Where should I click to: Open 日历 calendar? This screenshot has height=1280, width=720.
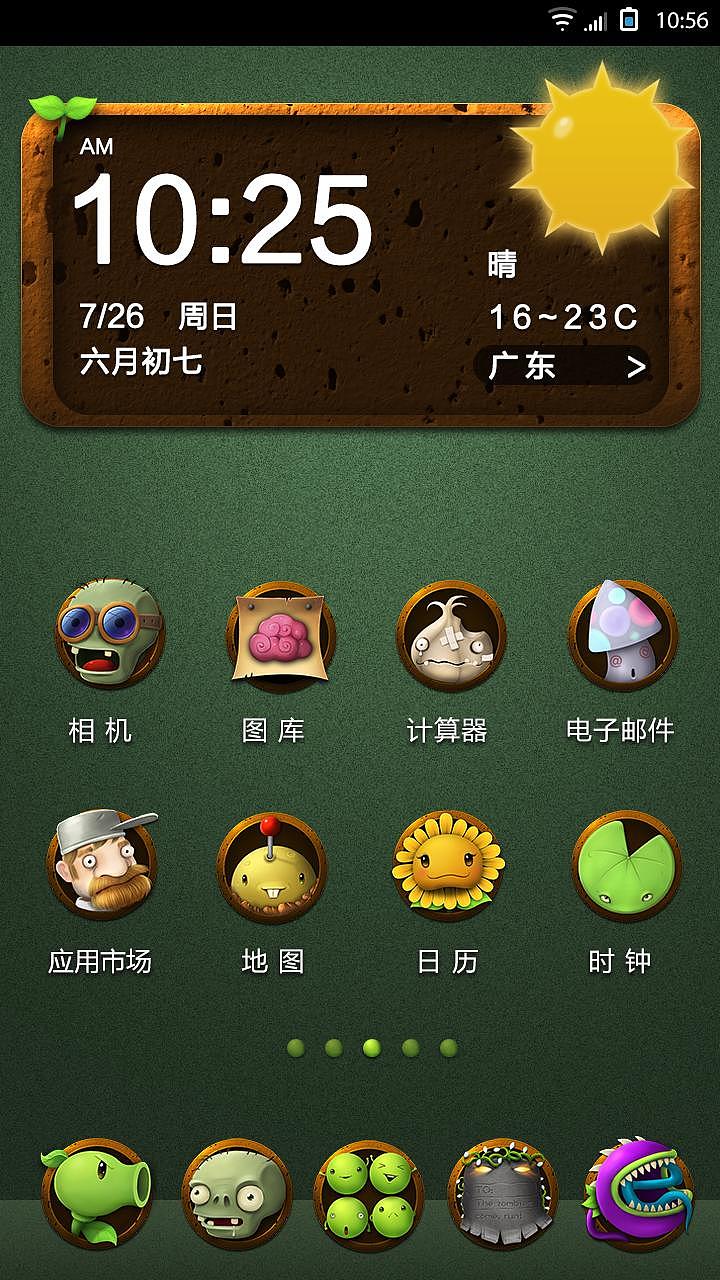(x=448, y=864)
